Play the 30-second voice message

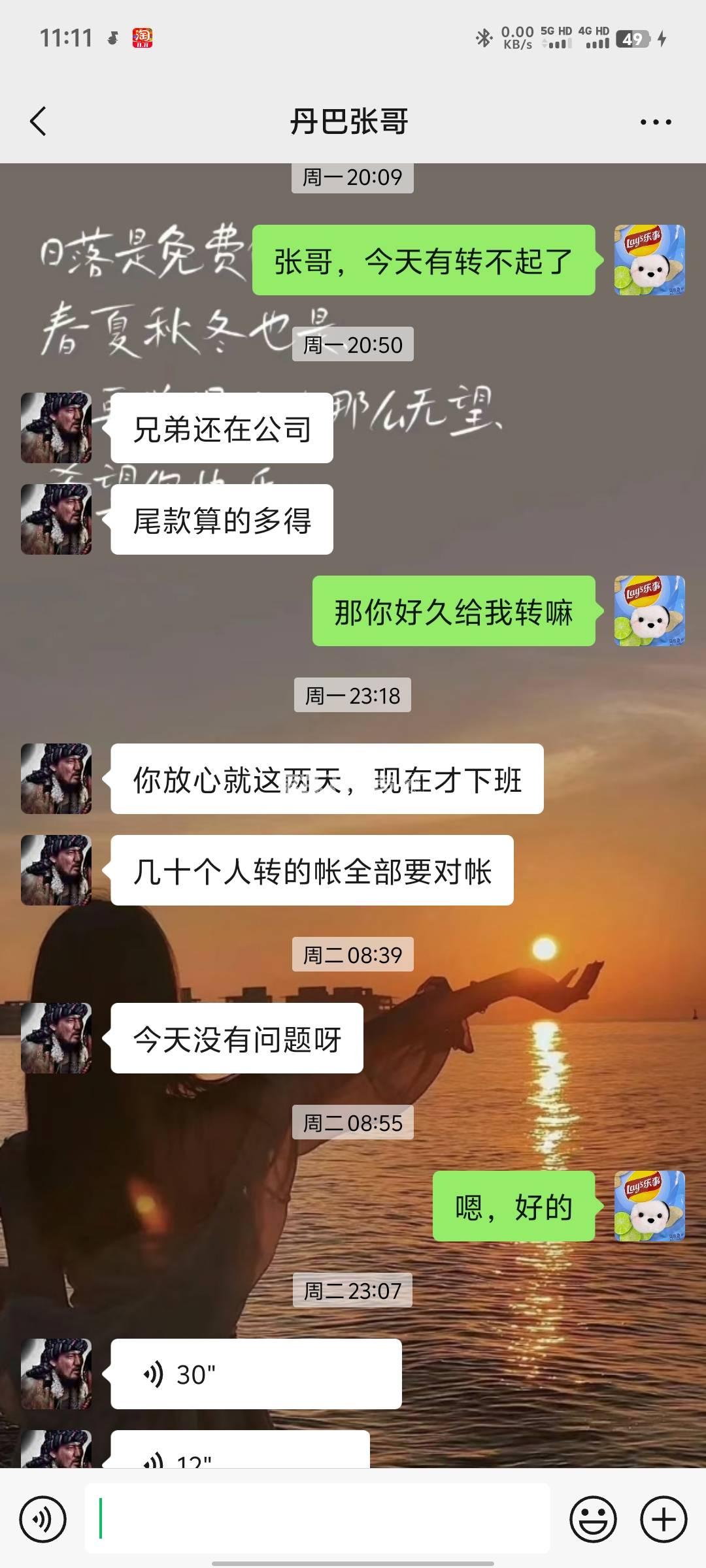[256, 1374]
